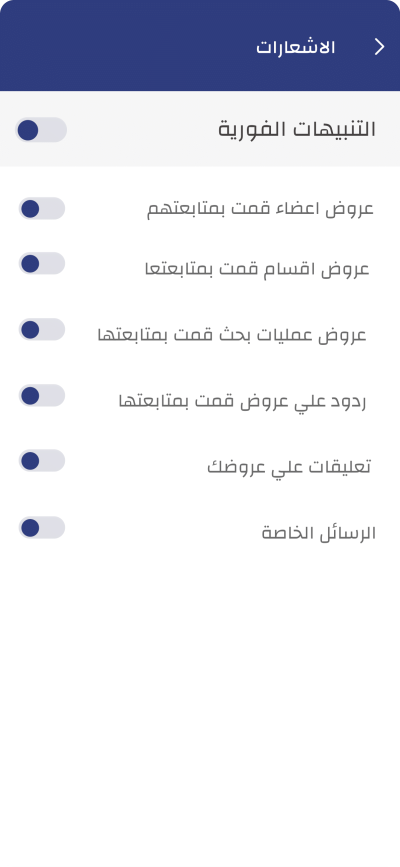Switch the عروض اقسام قمت بمتابعتعا toggle
This screenshot has height=867, width=400.
(42, 263)
